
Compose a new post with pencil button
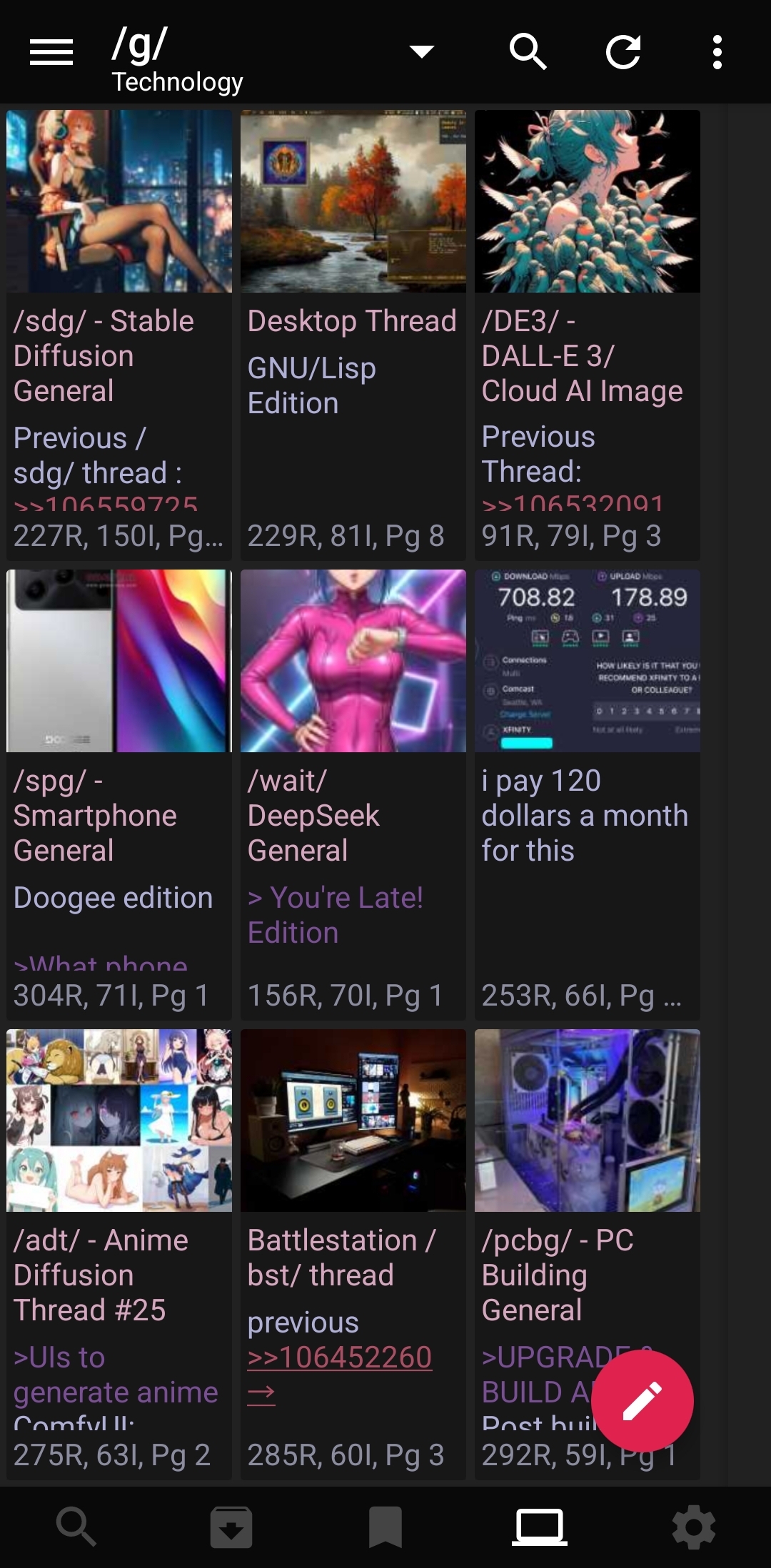[x=642, y=1401]
